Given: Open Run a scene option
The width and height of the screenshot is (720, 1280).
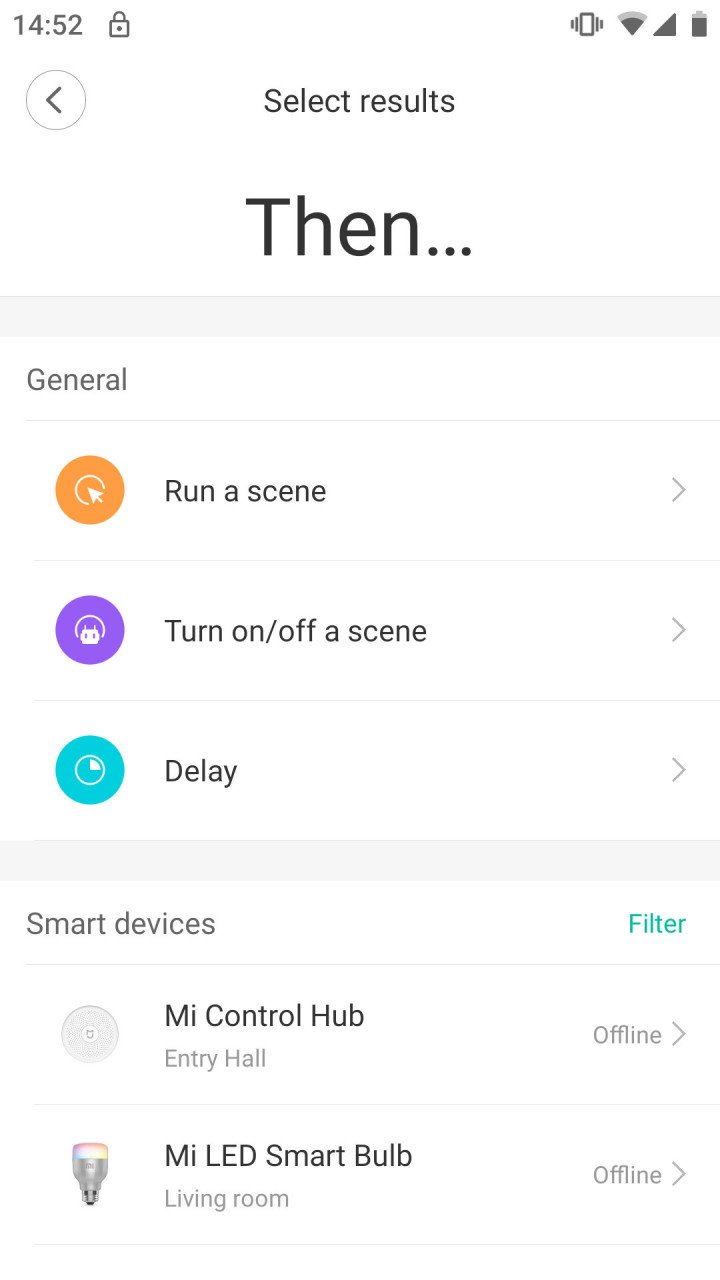Looking at the screenshot, I should point(360,491).
